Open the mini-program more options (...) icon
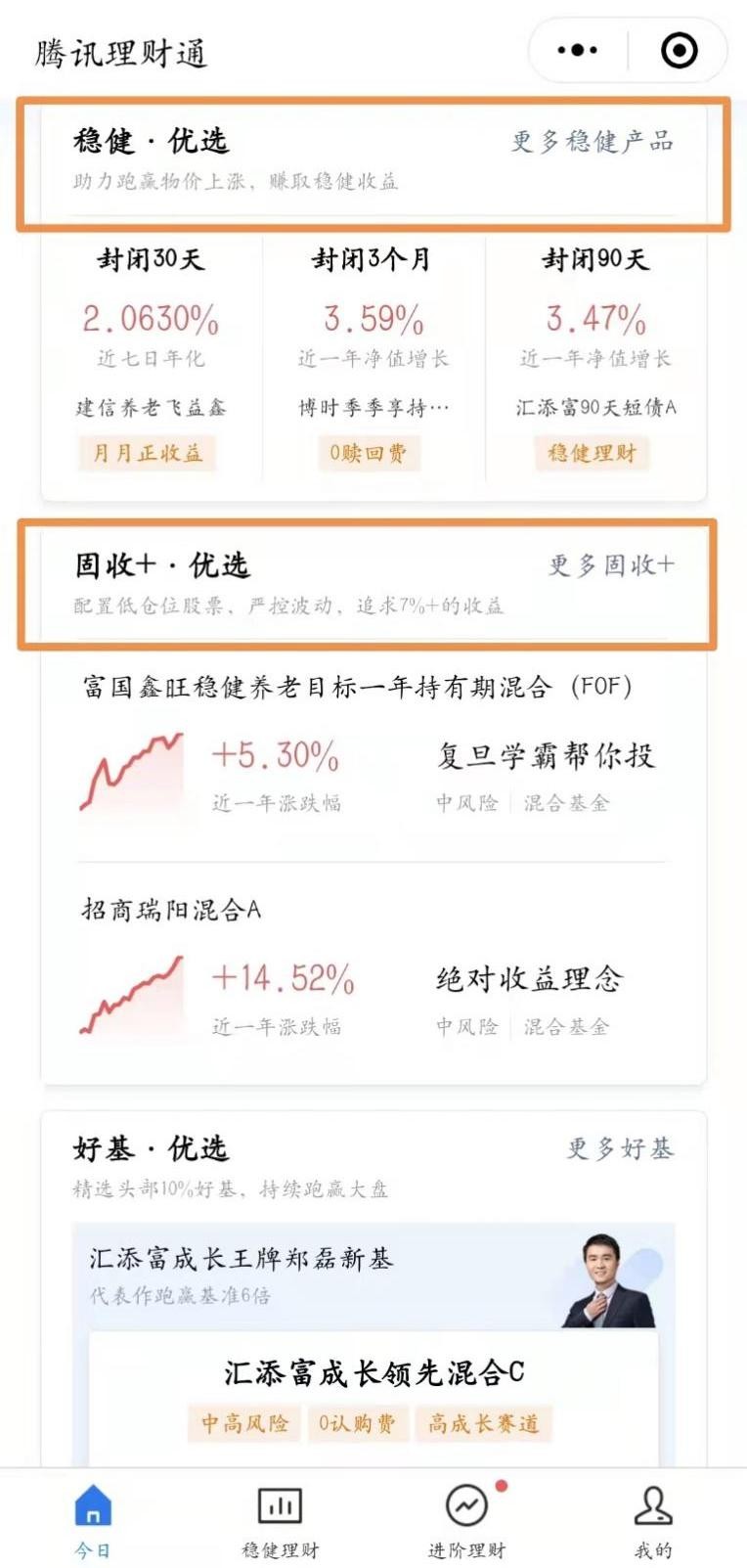The image size is (747, 1568). tap(576, 49)
